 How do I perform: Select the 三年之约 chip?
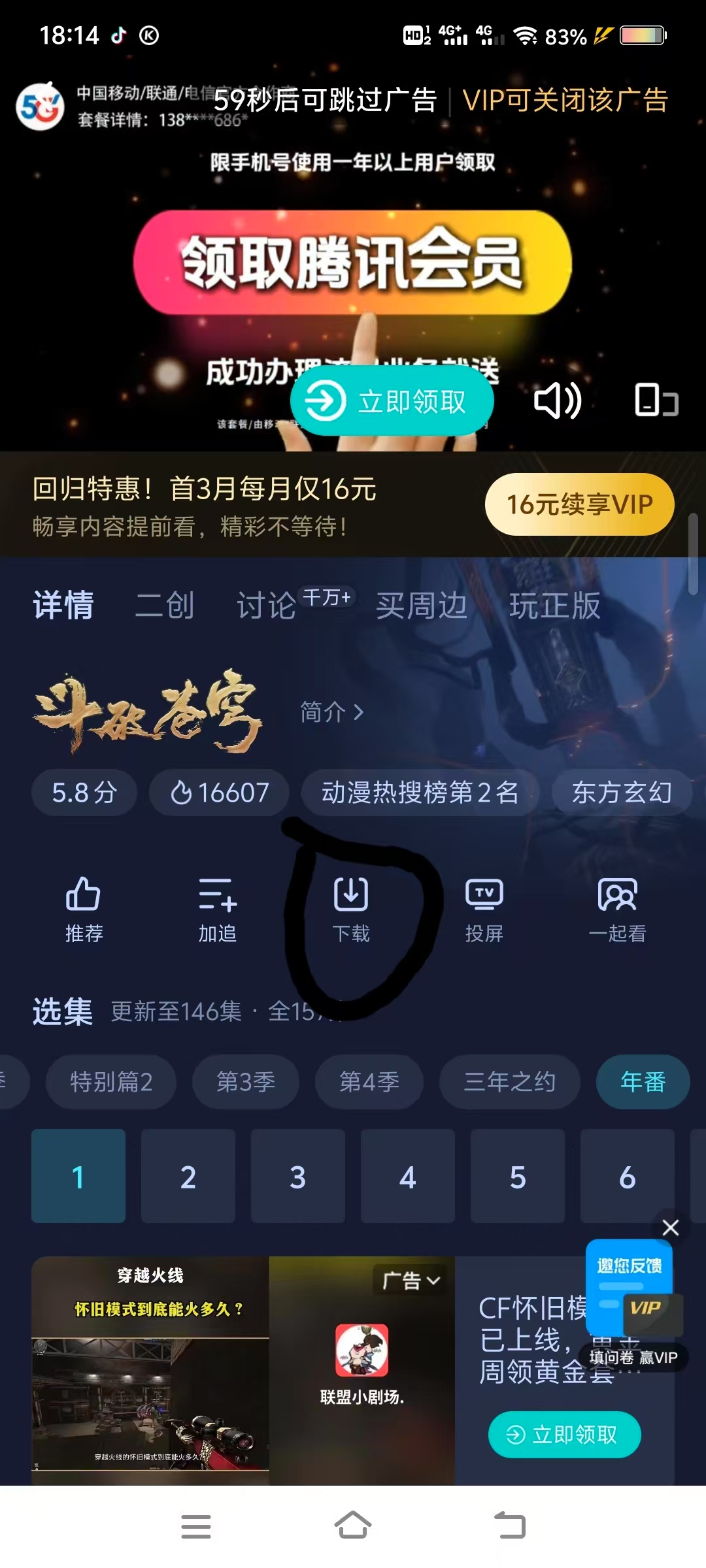[x=509, y=1082]
